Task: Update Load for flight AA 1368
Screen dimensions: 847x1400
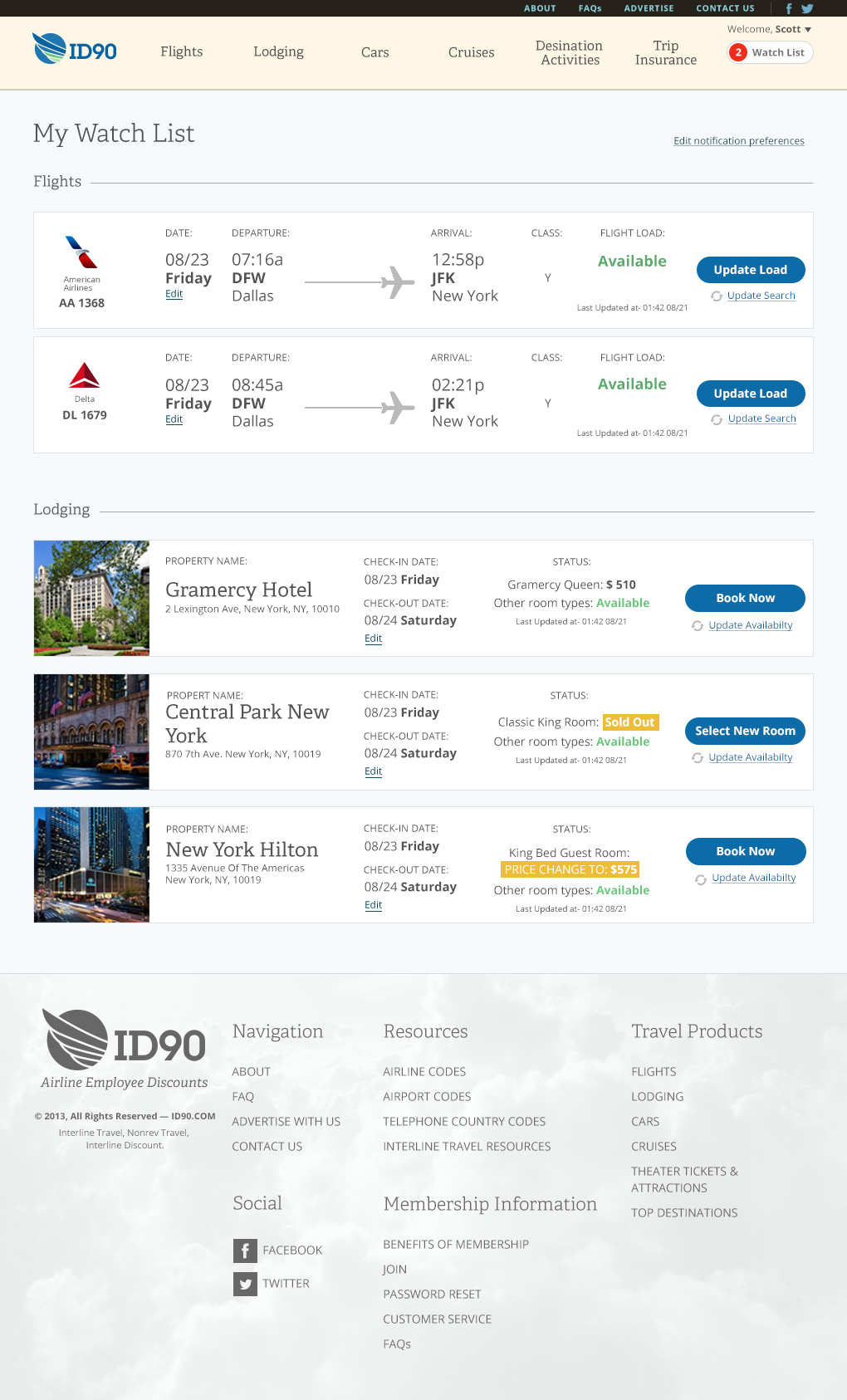Action: tap(750, 270)
